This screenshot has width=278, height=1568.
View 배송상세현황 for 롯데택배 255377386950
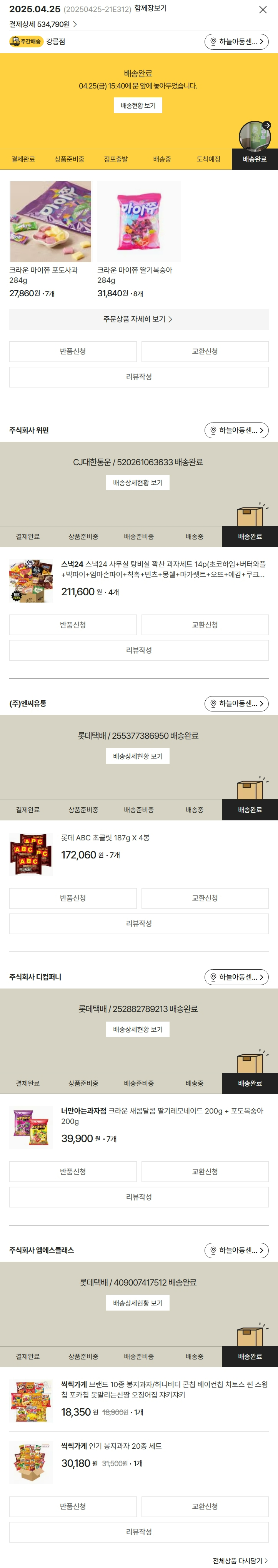[x=138, y=756]
